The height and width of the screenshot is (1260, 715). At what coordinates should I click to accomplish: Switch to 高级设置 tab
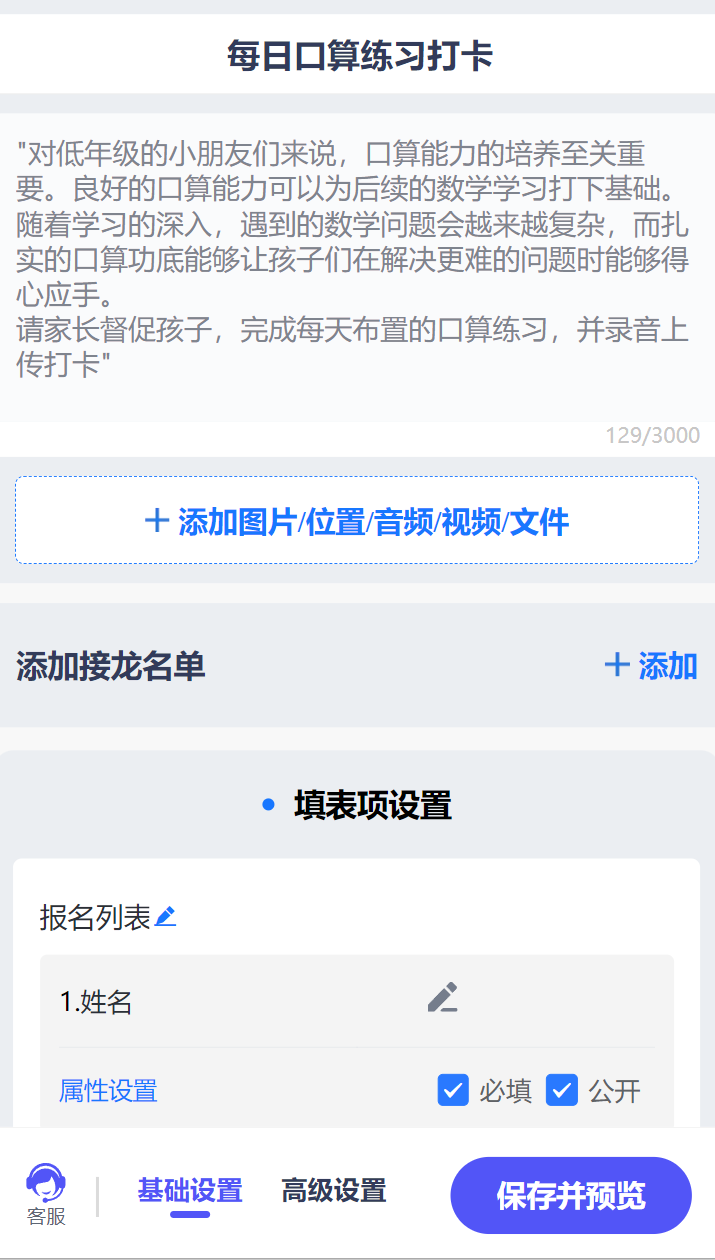(x=333, y=1191)
